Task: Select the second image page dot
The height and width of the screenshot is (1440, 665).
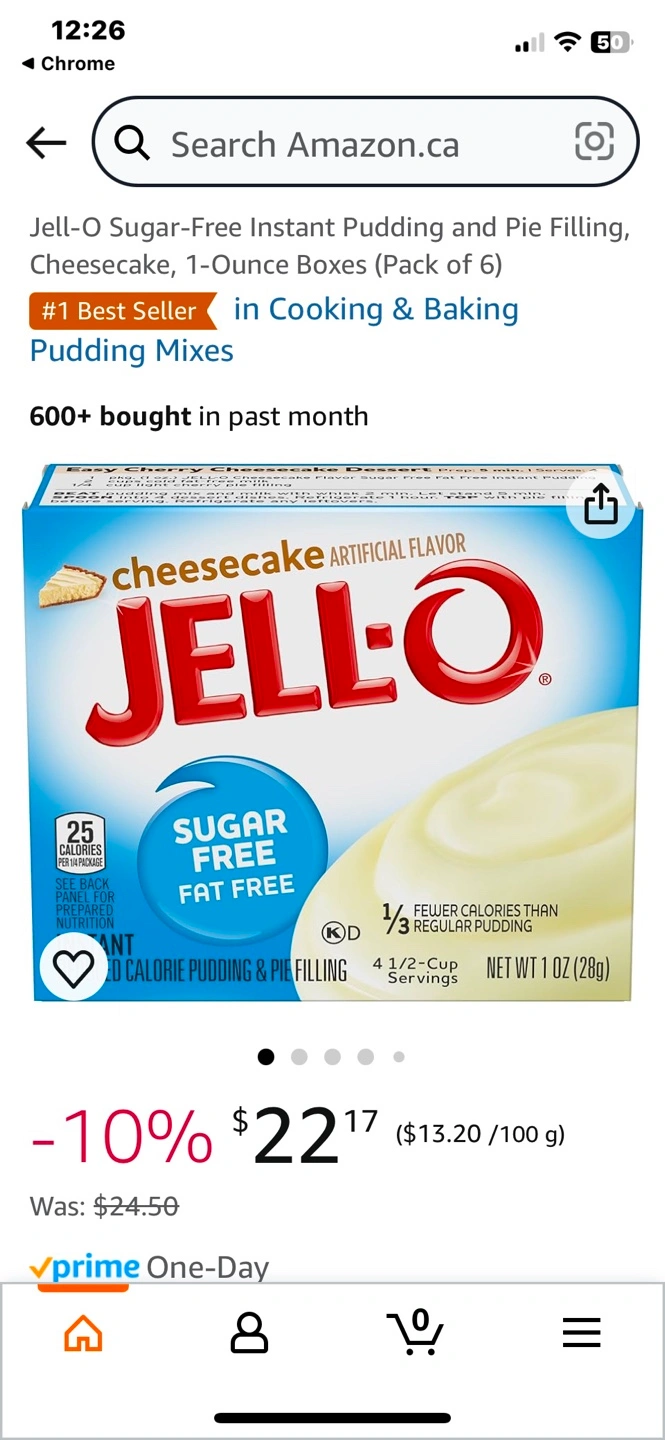Action: tap(299, 1057)
